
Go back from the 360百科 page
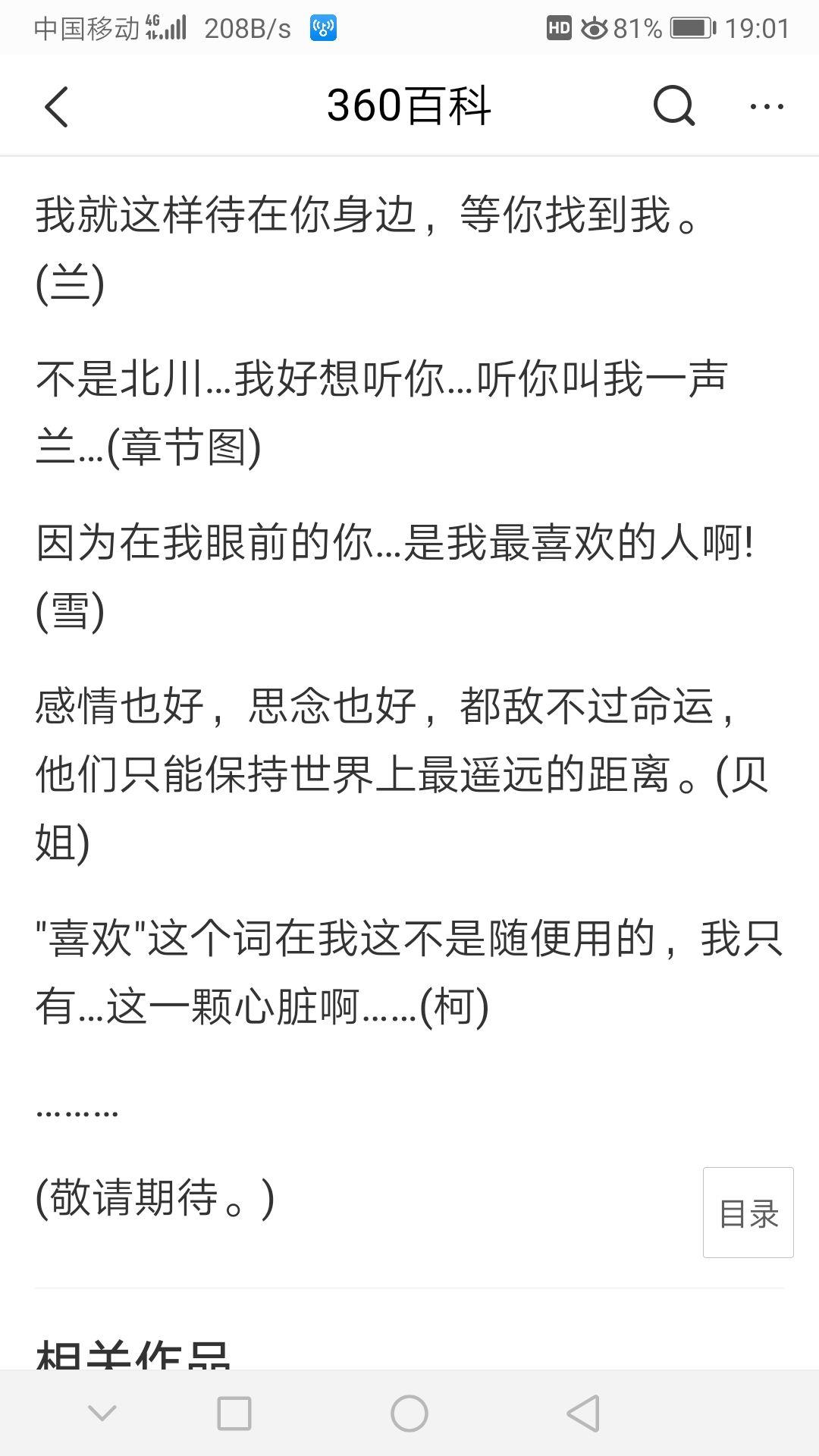tap(57, 106)
